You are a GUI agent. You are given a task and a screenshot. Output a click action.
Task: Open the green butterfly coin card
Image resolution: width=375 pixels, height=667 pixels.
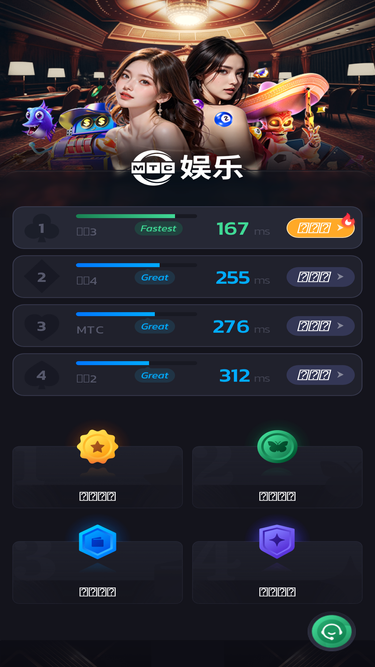277,476
